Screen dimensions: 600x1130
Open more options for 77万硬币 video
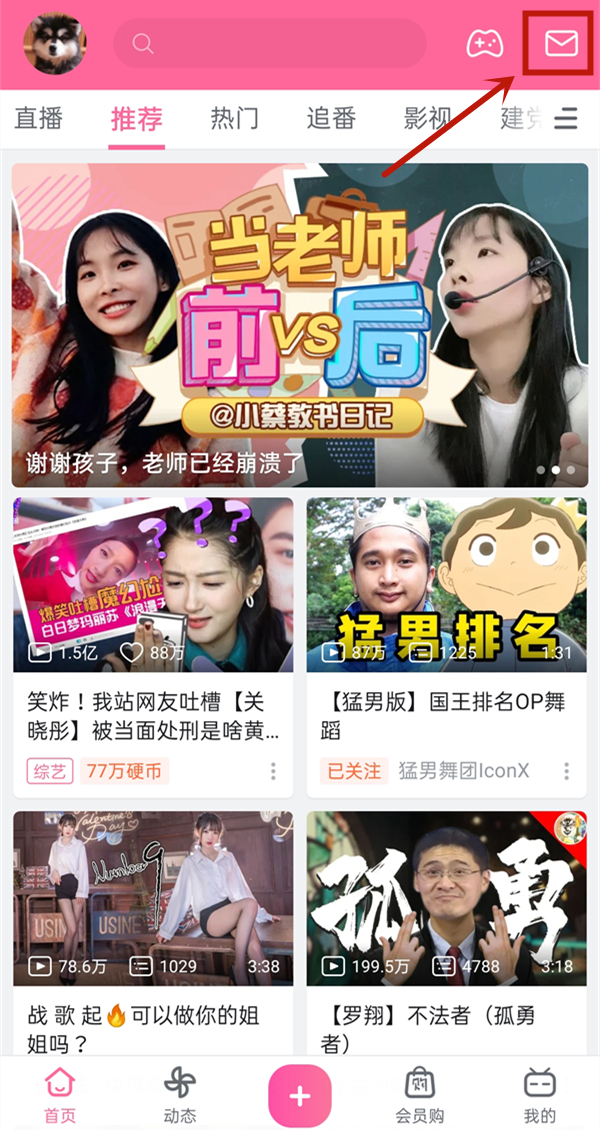(273, 771)
